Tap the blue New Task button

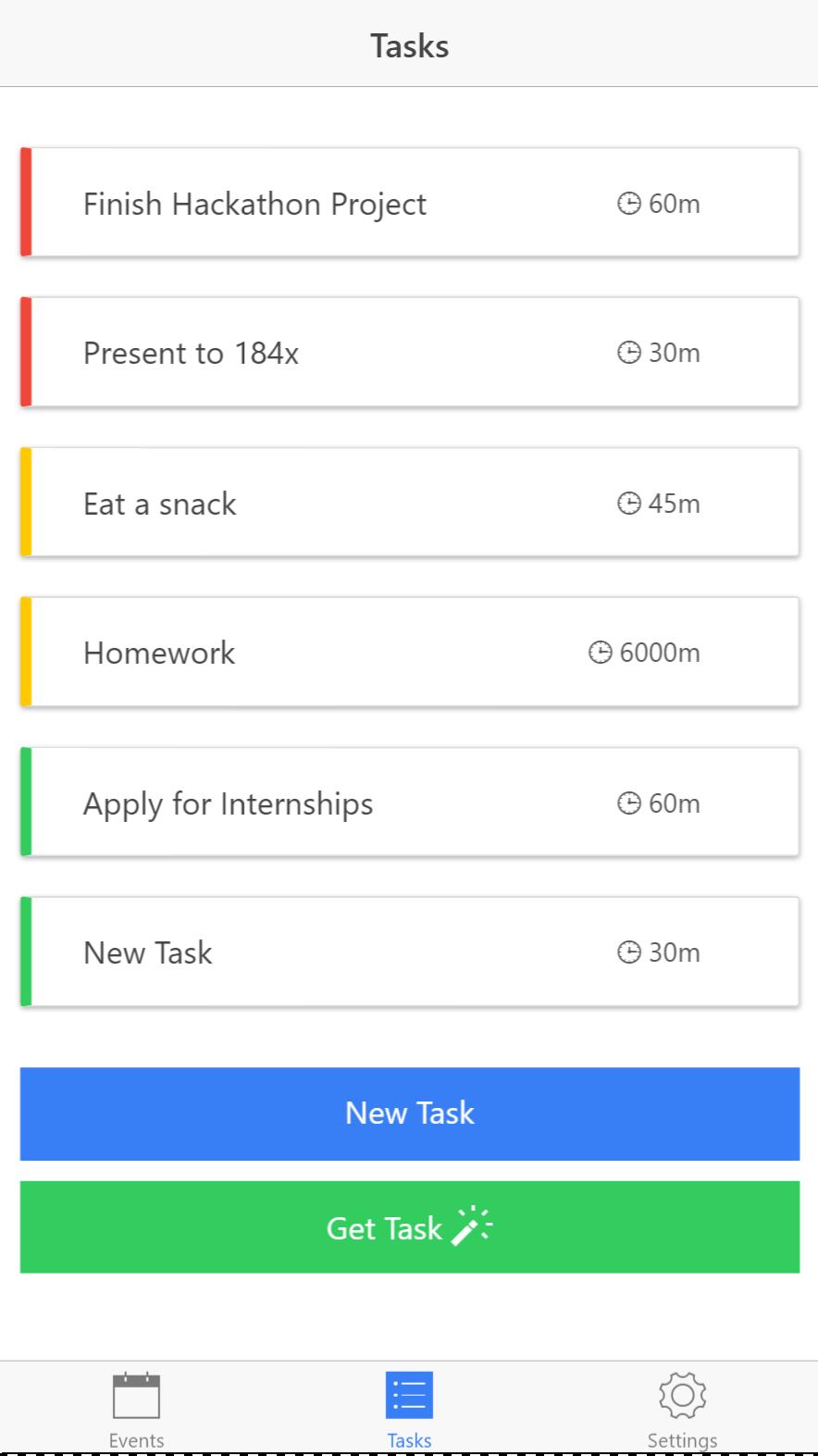coord(410,1114)
